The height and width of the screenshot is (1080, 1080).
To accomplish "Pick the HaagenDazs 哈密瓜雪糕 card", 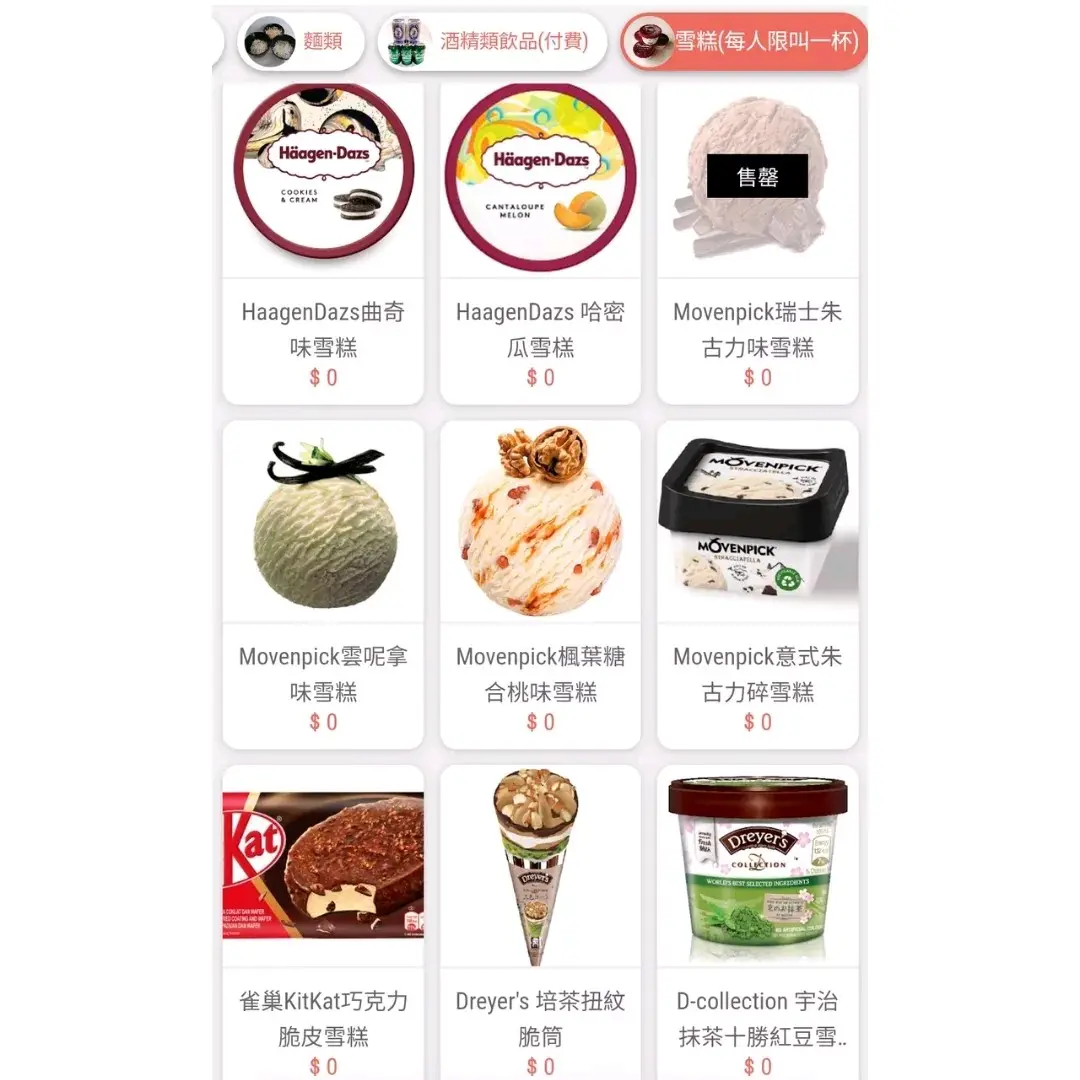I will [x=540, y=242].
